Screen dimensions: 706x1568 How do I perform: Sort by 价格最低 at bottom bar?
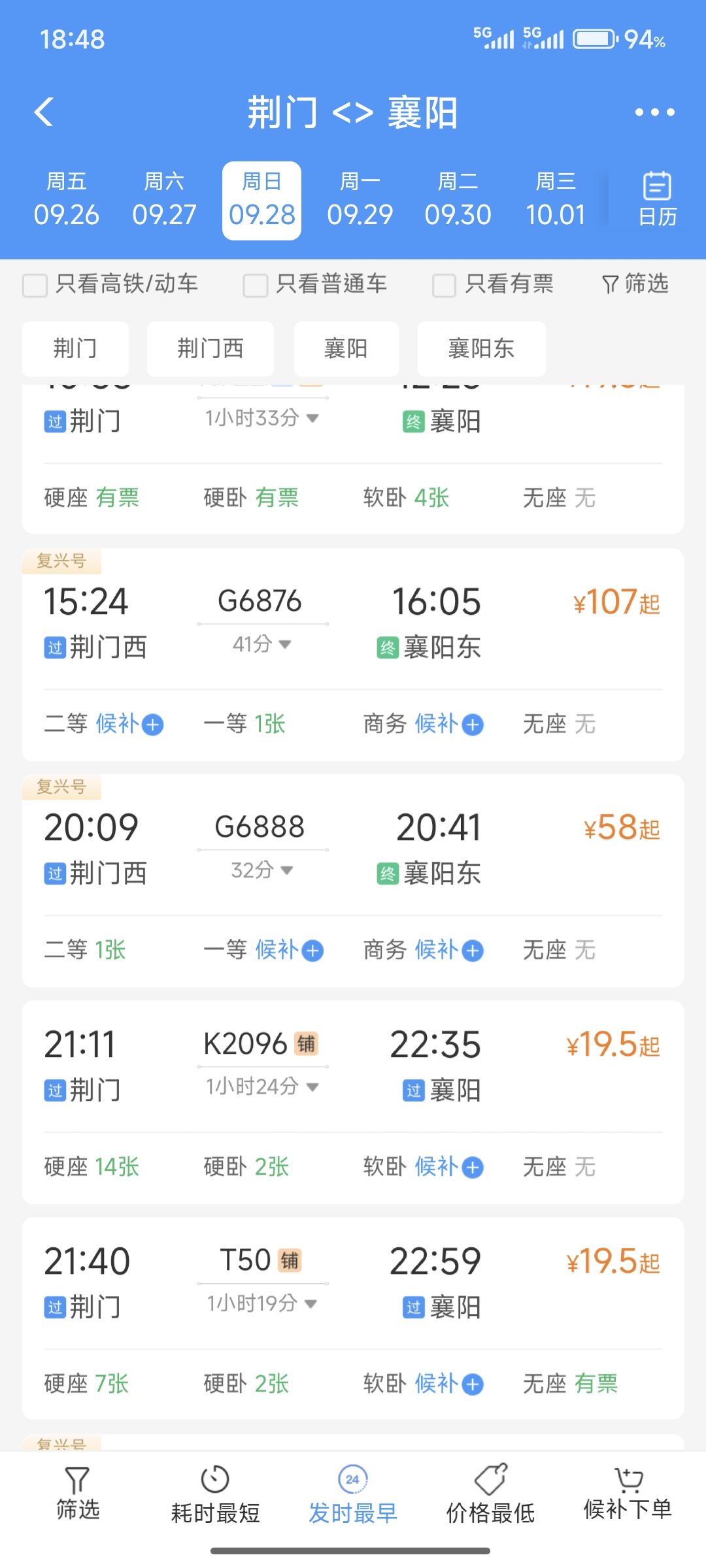pyautogui.click(x=490, y=1495)
